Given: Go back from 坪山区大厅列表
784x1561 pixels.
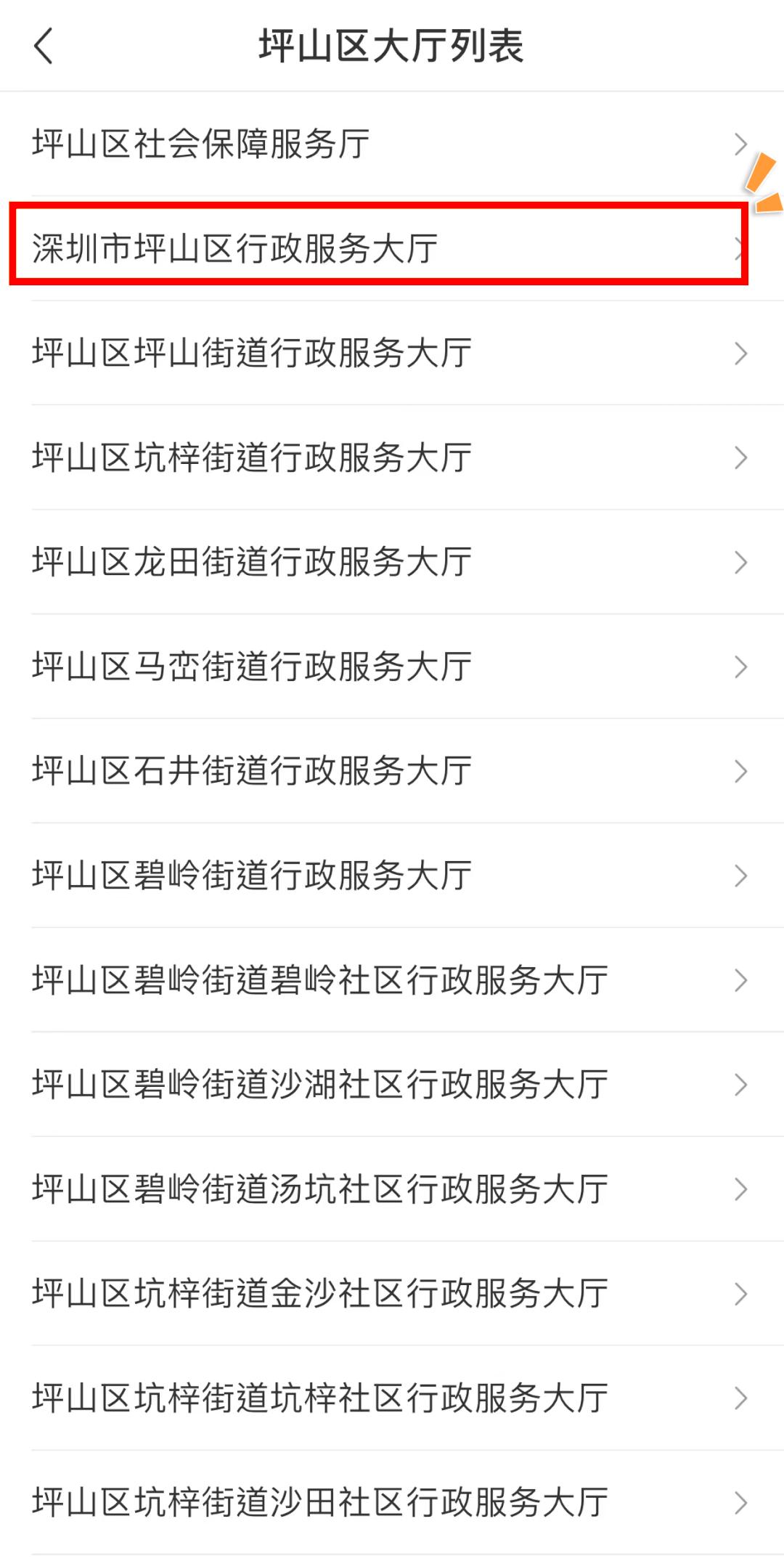Looking at the screenshot, I should point(44,46).
